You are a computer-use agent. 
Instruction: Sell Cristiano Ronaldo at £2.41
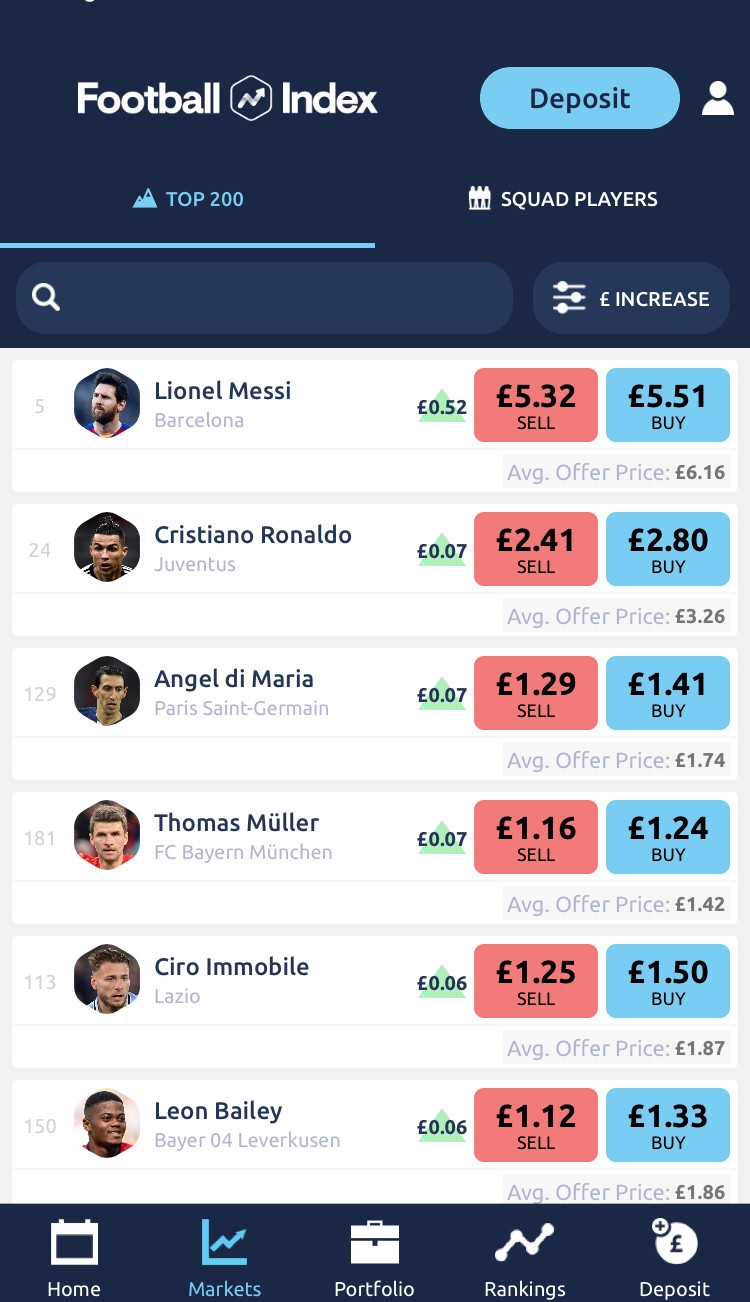click(x=536, y=549)
